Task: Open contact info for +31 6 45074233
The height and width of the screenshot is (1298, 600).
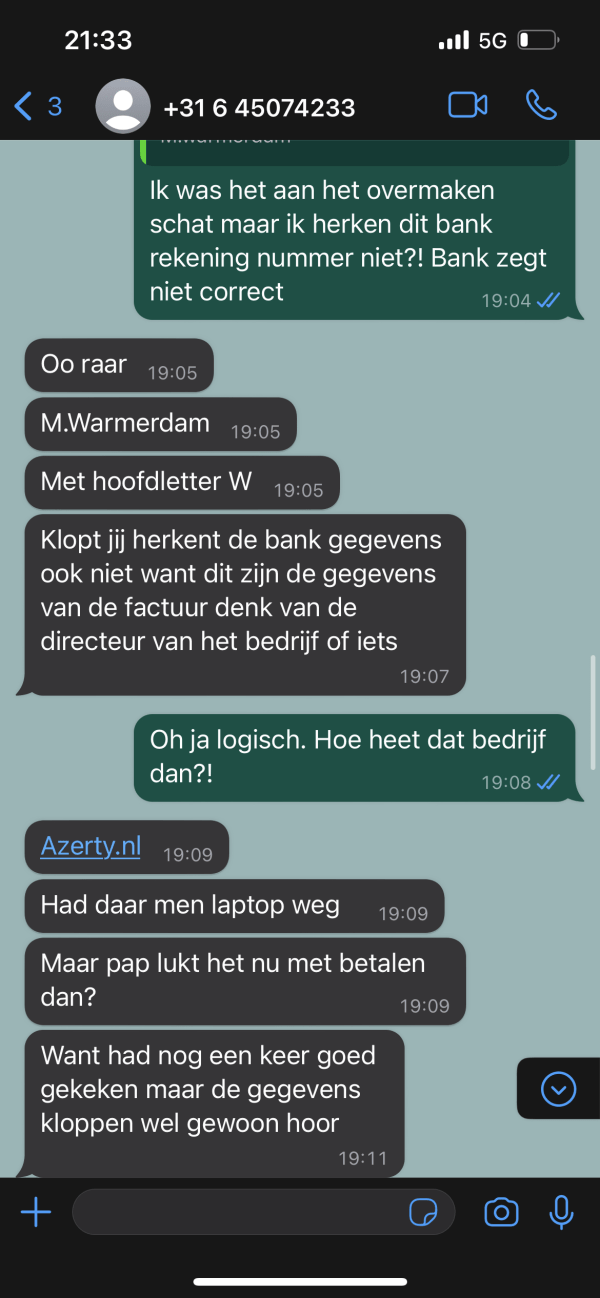Action: (258, 107)
